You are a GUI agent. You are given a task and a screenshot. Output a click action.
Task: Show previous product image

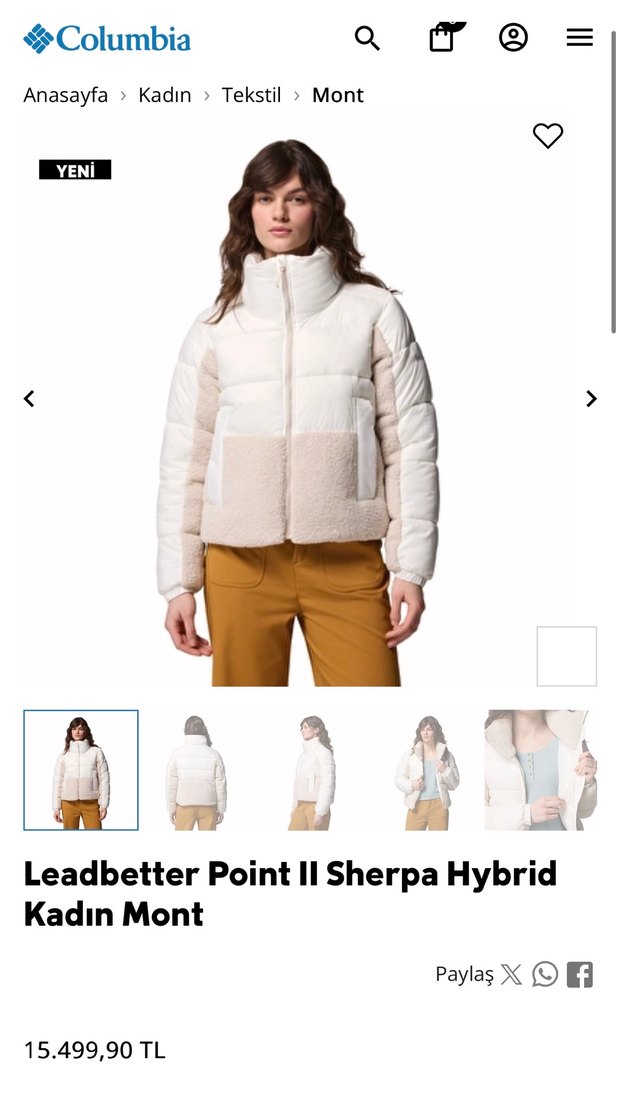click(29, 399)
